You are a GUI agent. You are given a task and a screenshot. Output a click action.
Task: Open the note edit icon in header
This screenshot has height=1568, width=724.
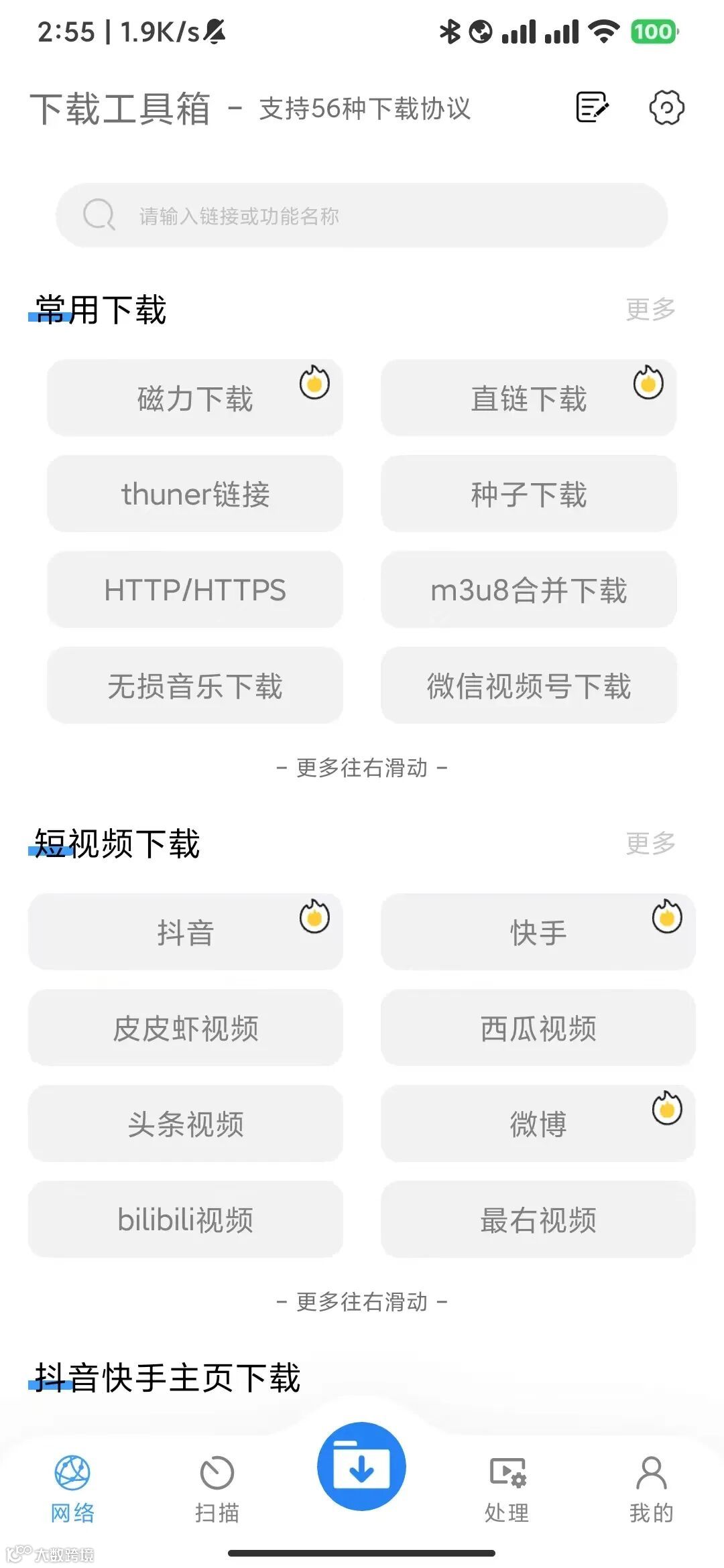(x=592, y=107)
